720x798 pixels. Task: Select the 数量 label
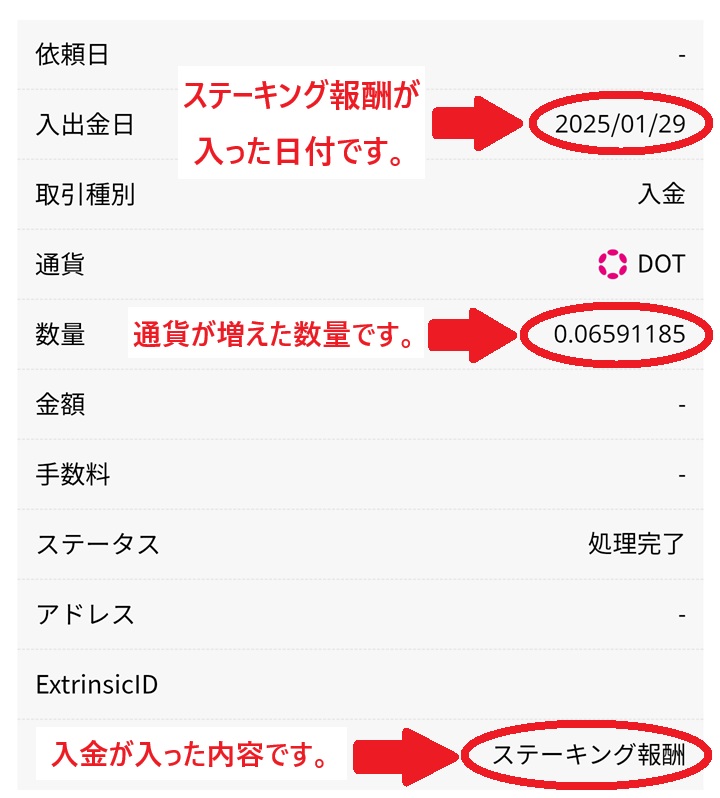tap(58, 335)
